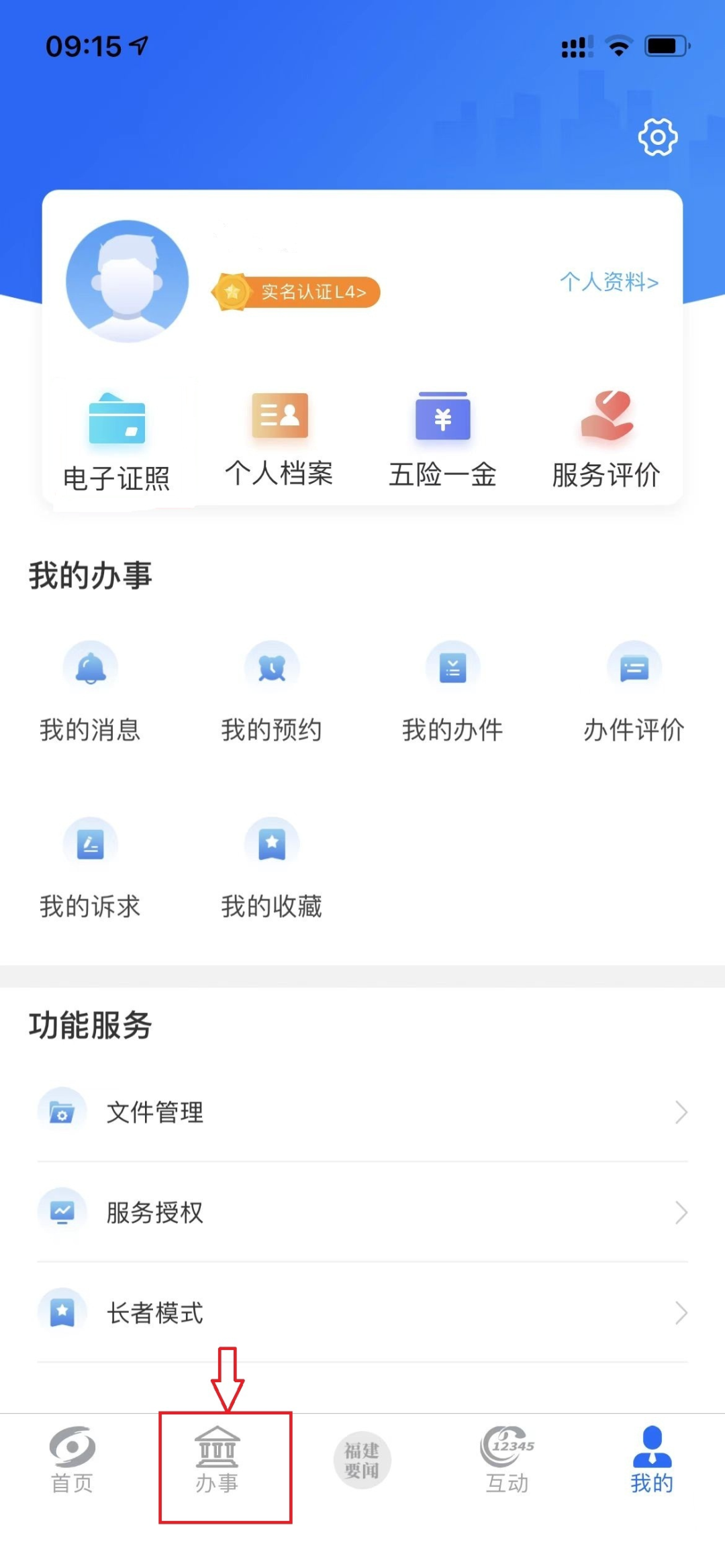Open 我的诉求 requests
This screenshot has width=725, height=1568.
point(91,869)
